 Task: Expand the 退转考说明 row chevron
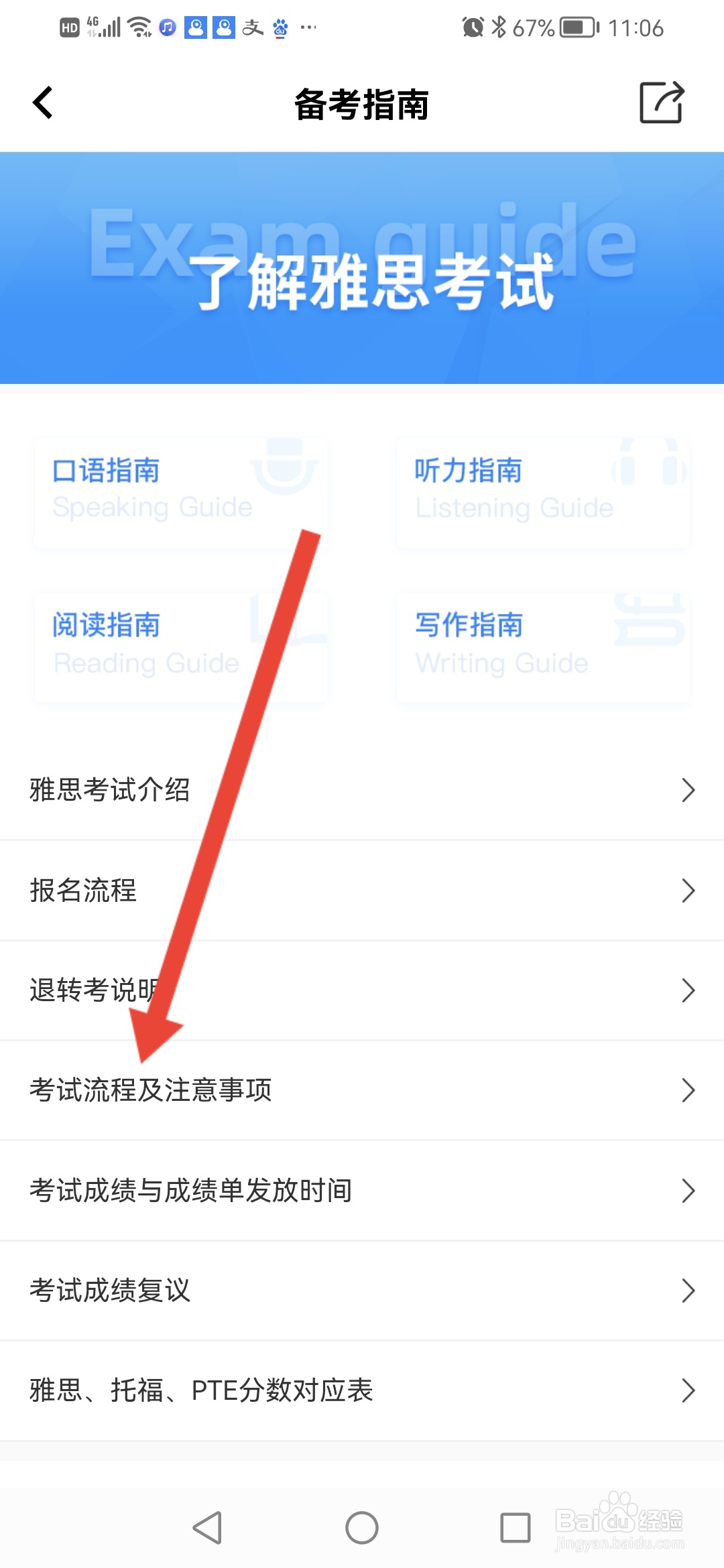(688, 990)
